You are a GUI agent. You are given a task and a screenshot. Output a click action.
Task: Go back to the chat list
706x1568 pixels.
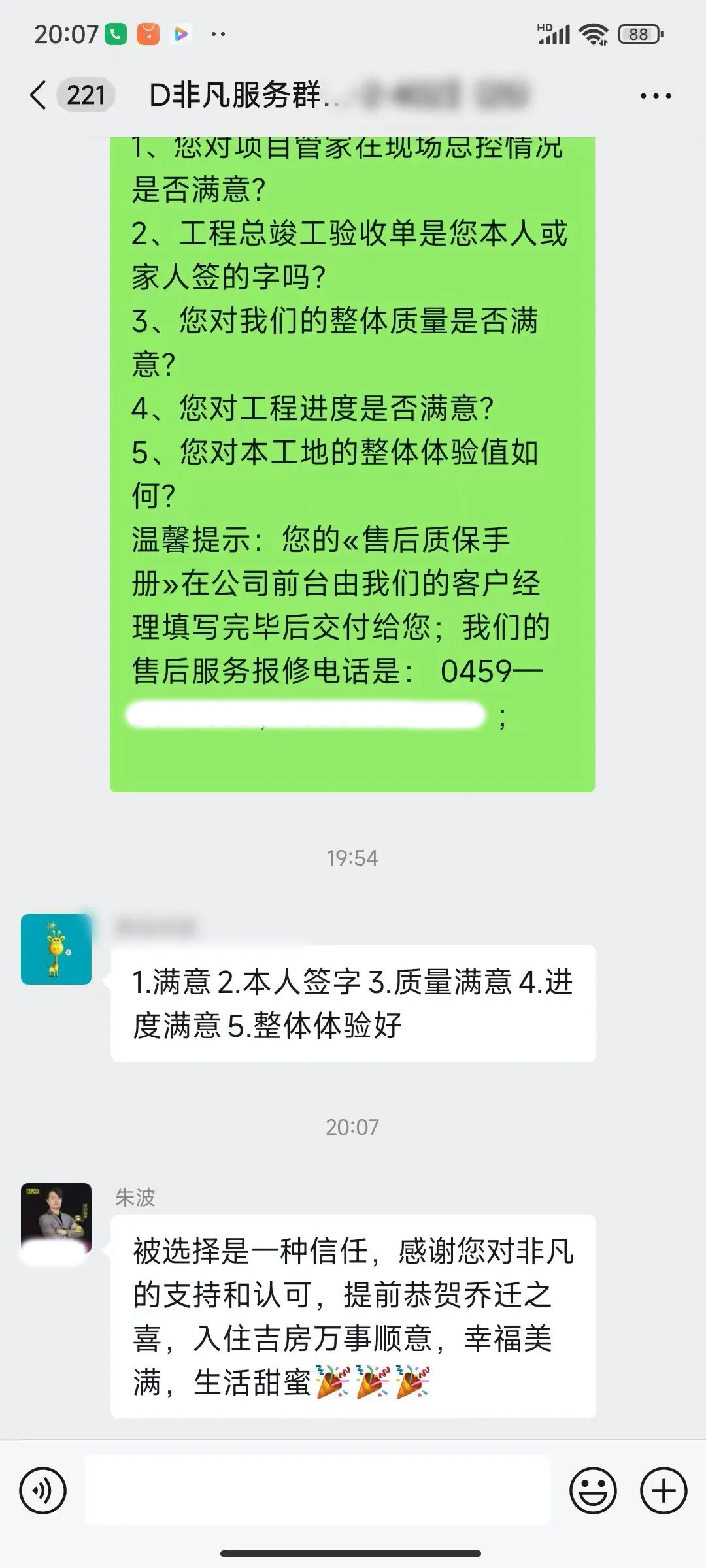39,95
